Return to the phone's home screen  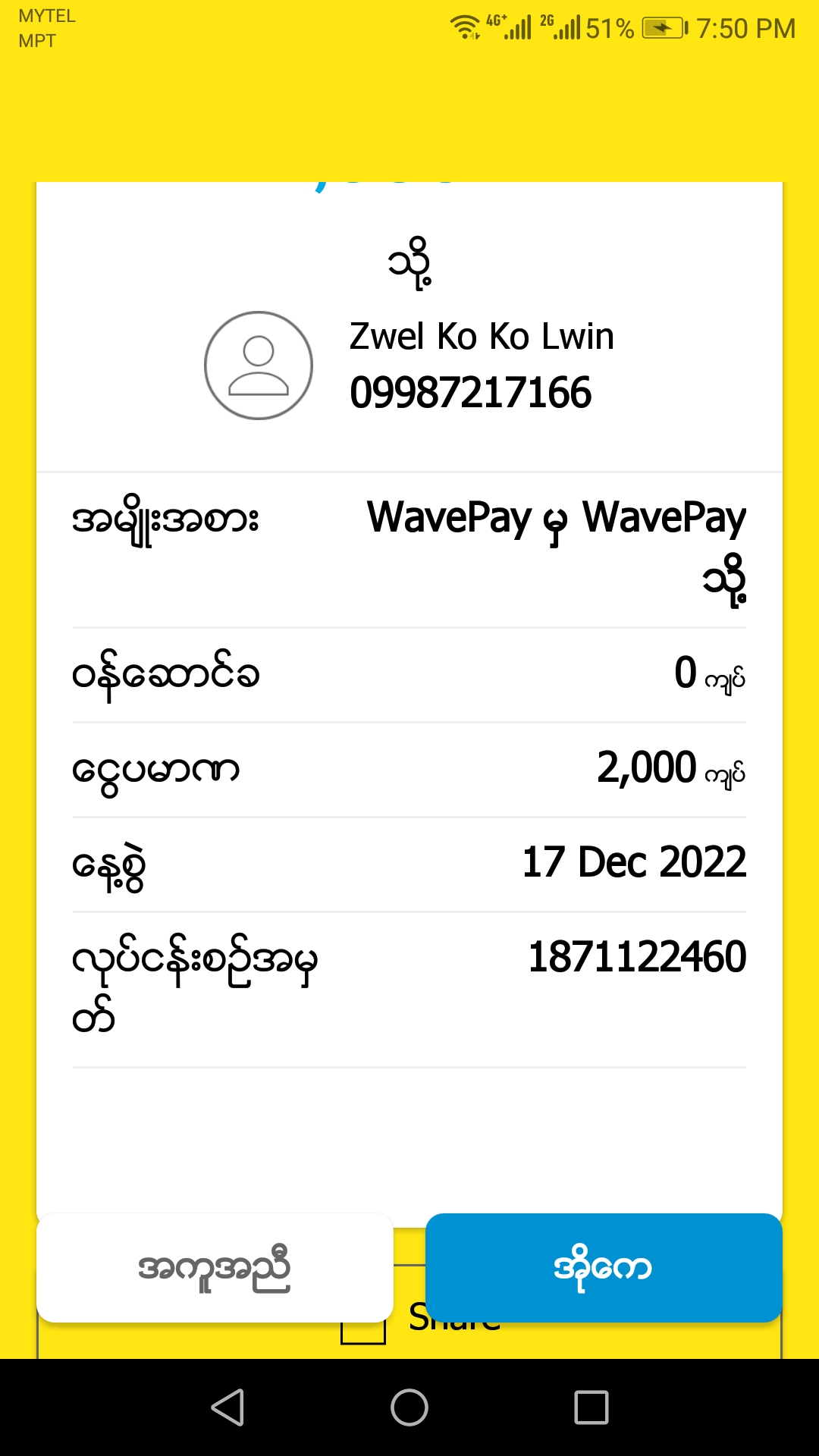tap(409, 1407)
